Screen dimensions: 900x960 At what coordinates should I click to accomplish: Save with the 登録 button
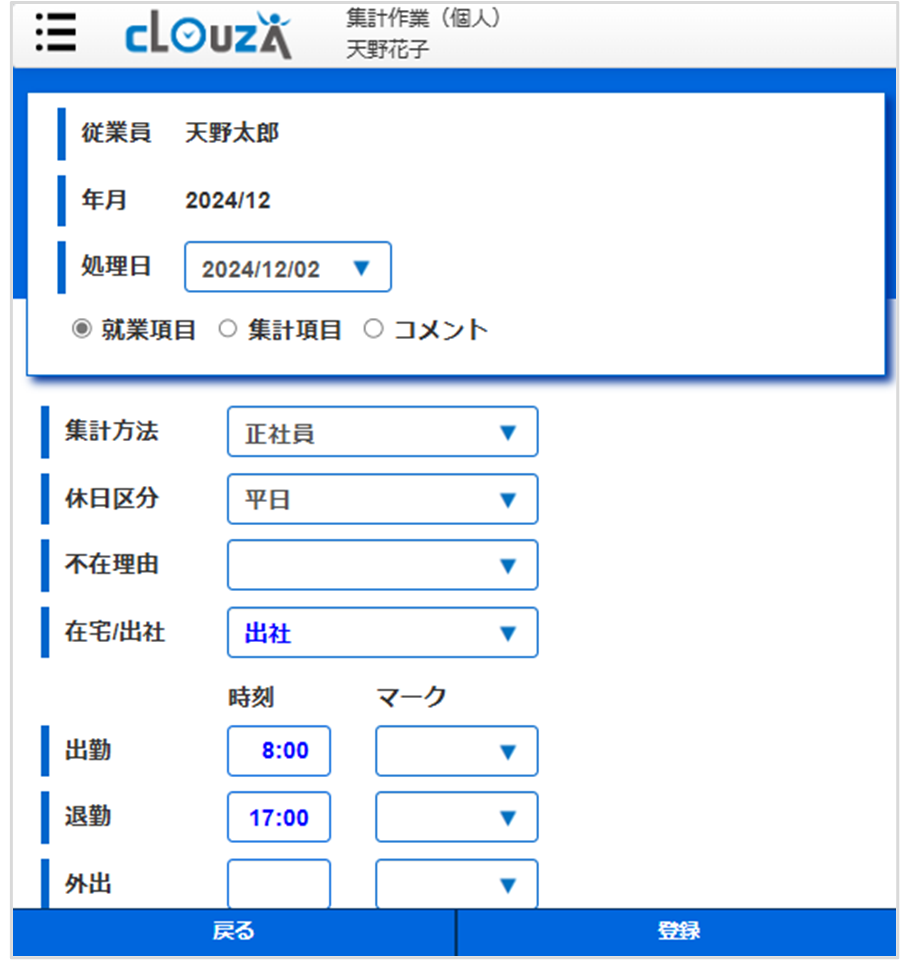point(678,932)
